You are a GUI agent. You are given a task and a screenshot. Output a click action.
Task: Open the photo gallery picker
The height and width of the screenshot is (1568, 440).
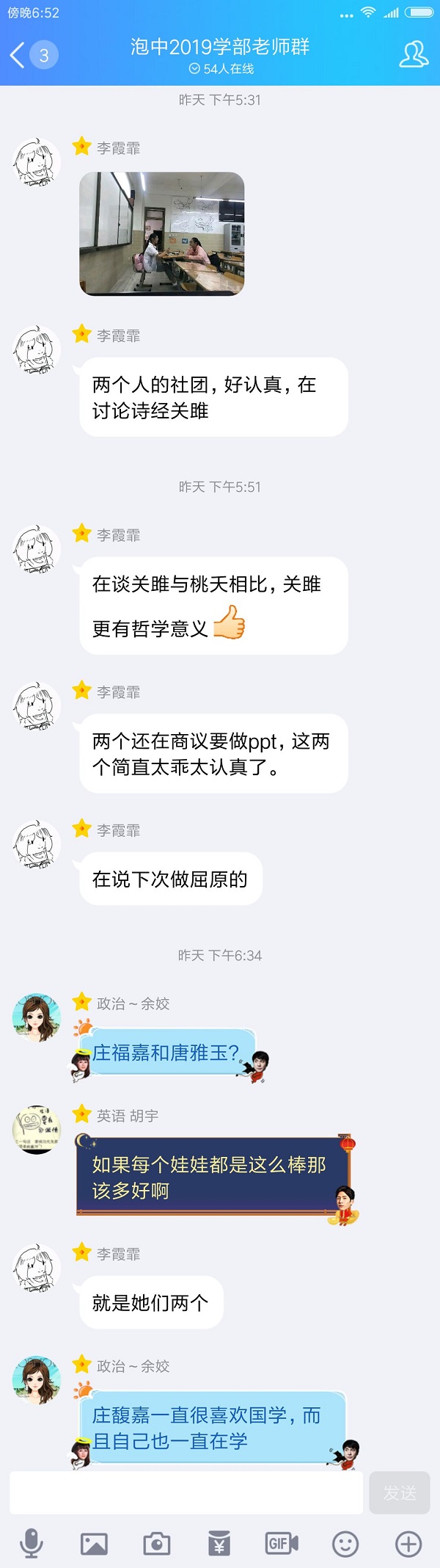tap(94, 1543)
